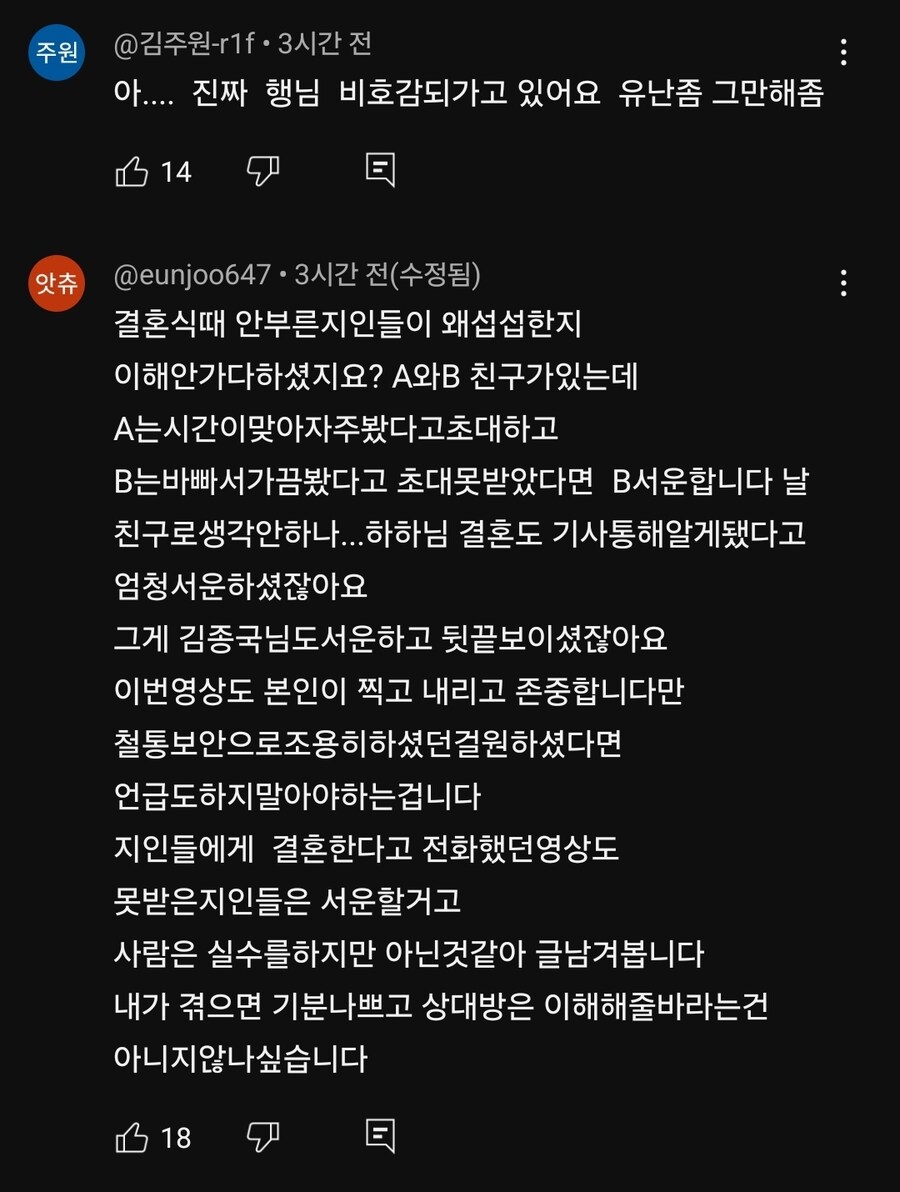
Task: Reply to @김주원-r1f's comment
Action: [380, 172]
